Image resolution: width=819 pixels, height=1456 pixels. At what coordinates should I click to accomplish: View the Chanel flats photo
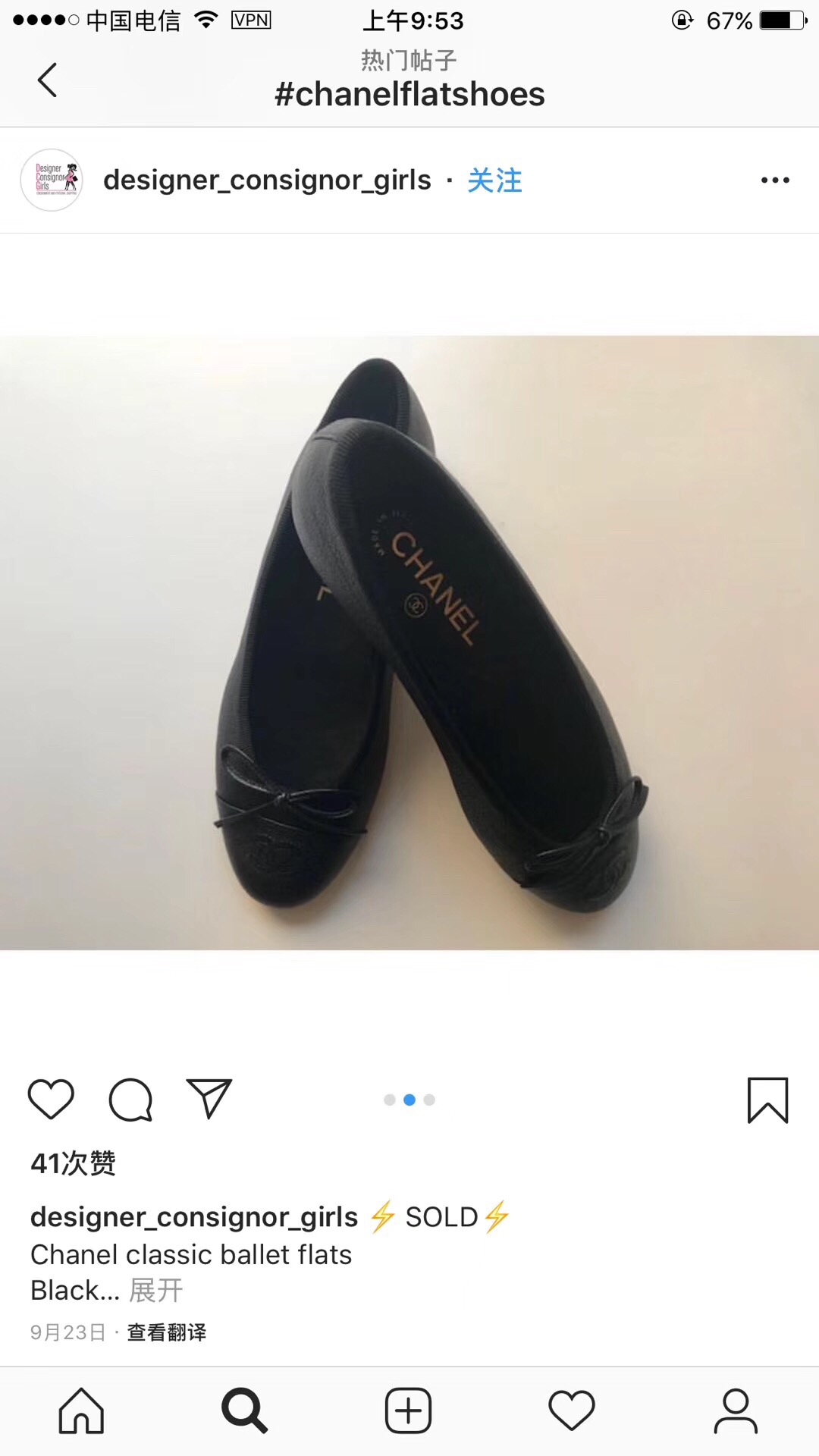tap(409, 642)
